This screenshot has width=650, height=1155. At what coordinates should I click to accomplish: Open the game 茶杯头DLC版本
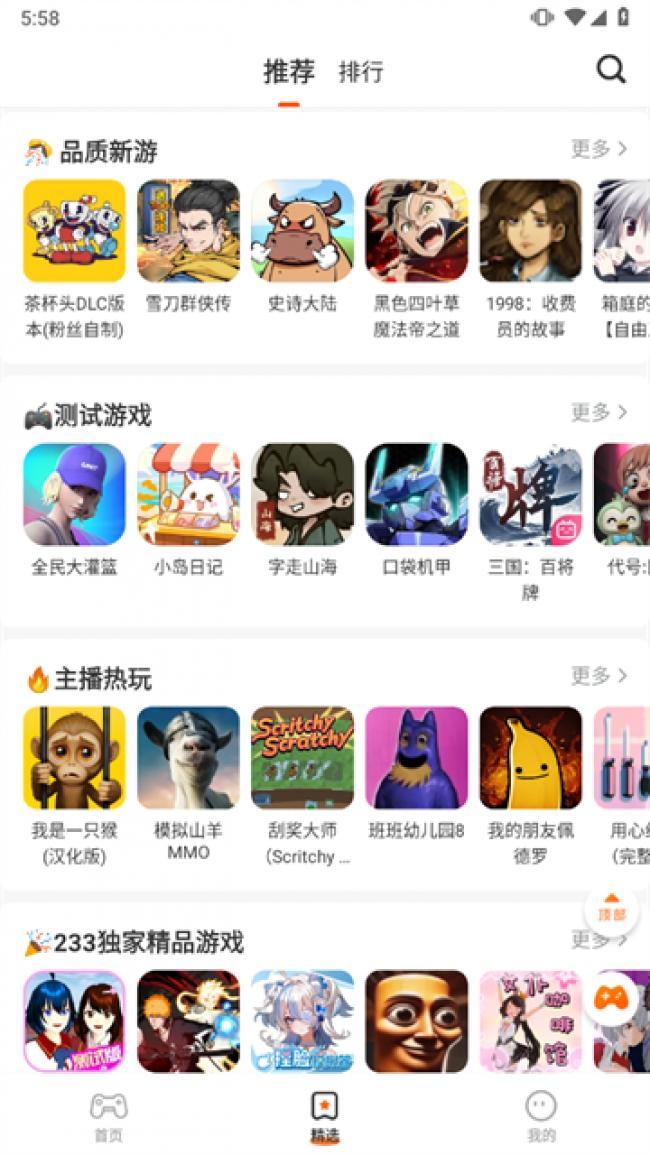pyautogui.click(x=74, y=231)
